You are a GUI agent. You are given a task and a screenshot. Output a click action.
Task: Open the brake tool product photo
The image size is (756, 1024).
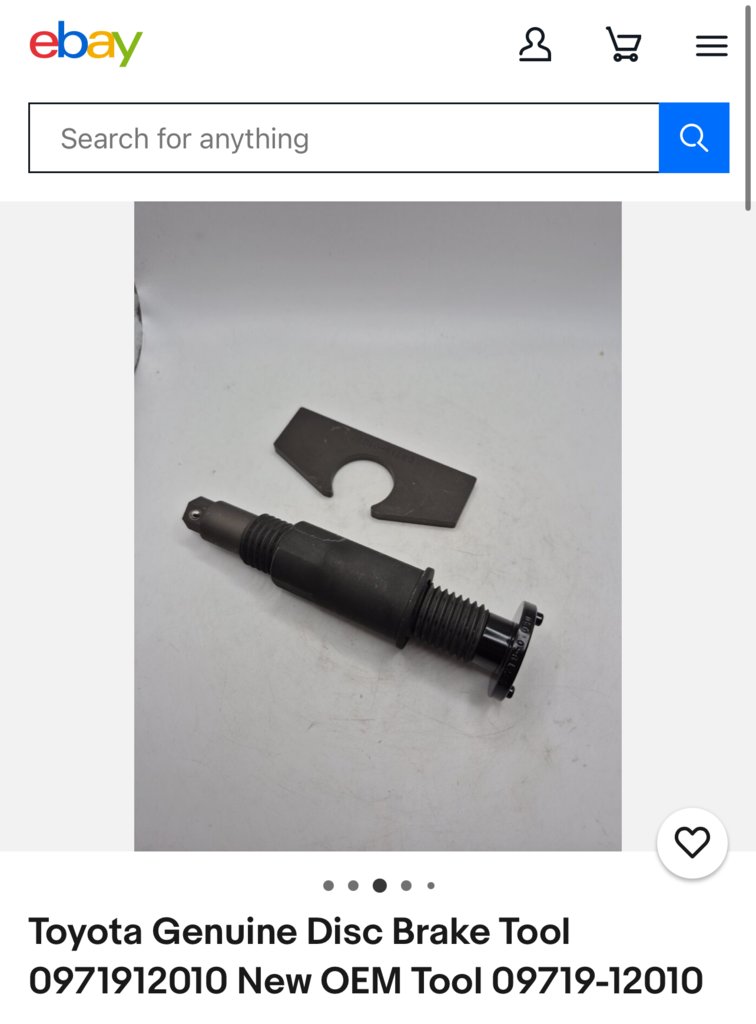click(x=378, y=526)
